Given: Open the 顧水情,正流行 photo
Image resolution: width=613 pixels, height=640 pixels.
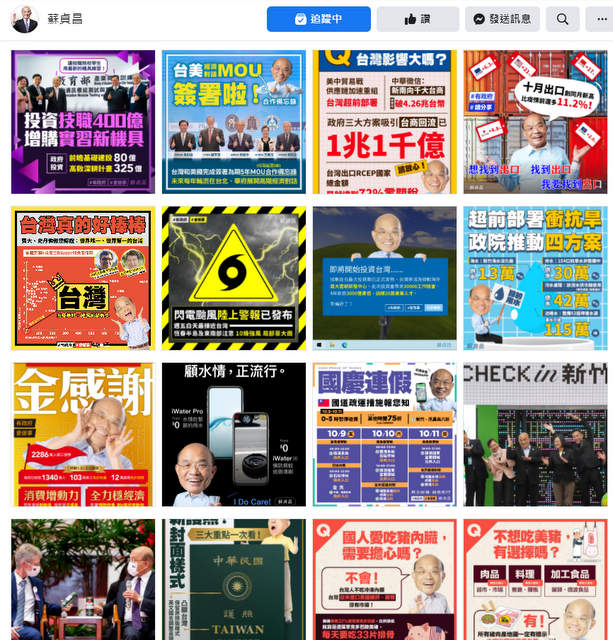Looking at the screenshot, I should tap(233, 434).
